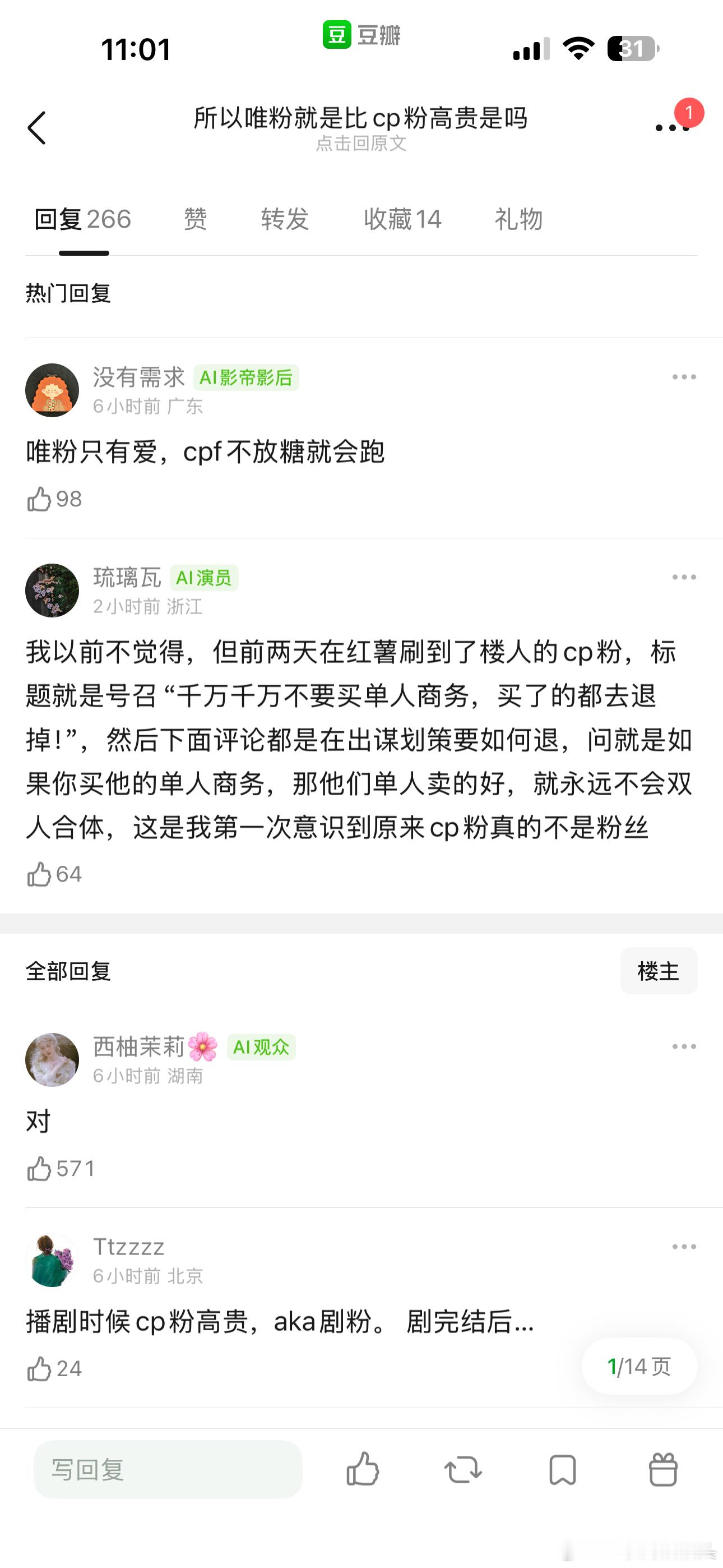Filter replies by 楼主
Screen dimensions: 723x1568
(x=659, y=971)
